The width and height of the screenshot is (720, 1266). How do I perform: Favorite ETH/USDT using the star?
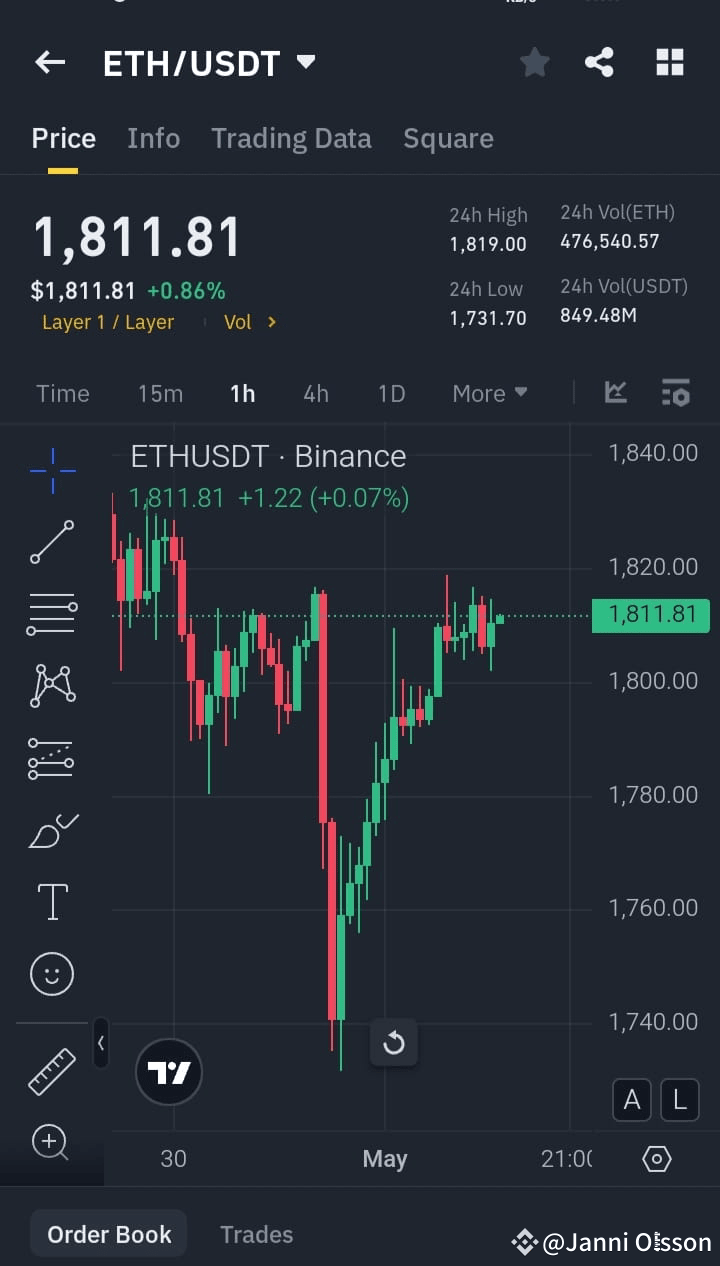pyautogui.click(x=534, y=62)
